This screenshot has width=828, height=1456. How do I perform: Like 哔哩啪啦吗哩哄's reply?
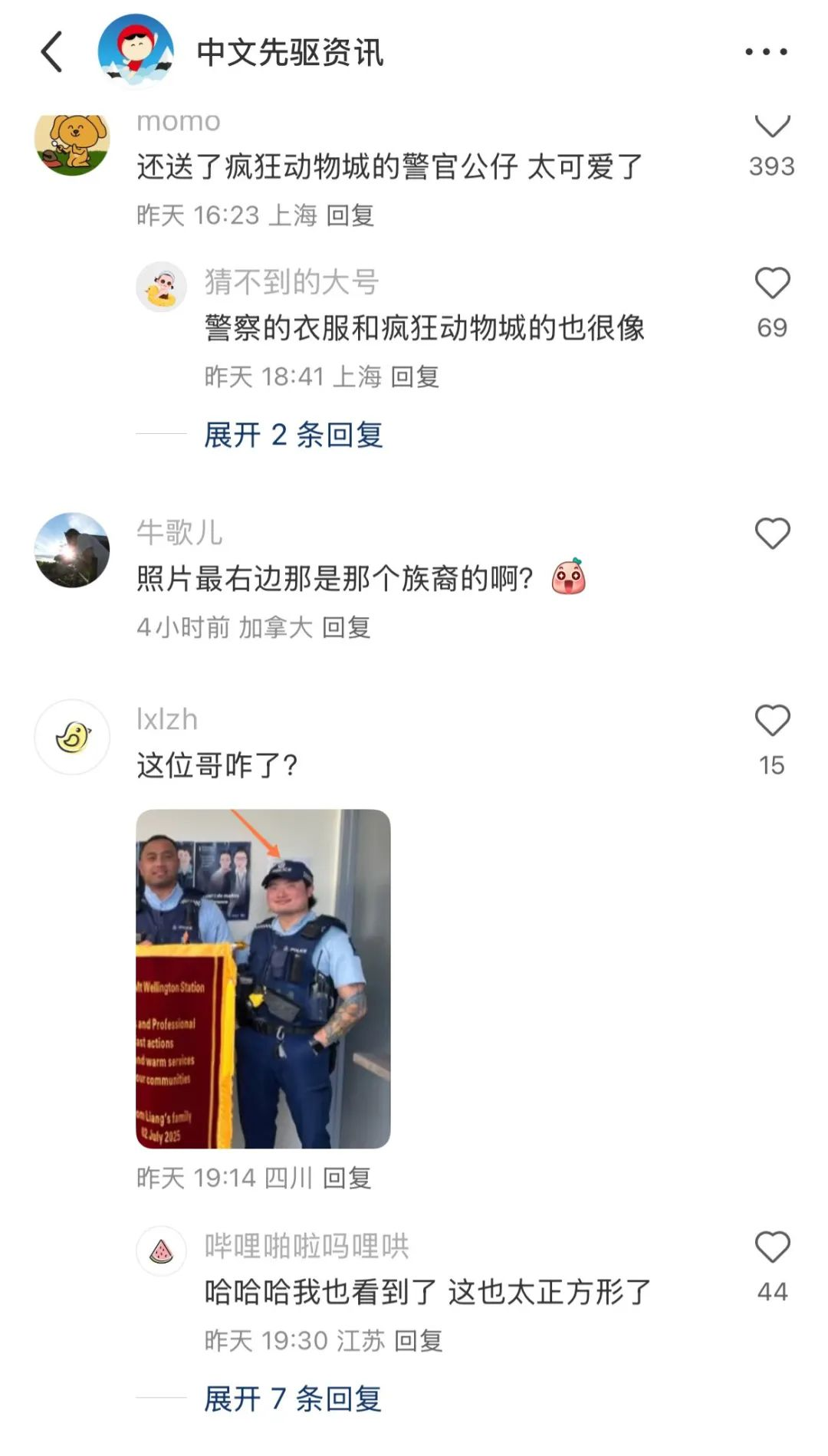[x=772, y=1247]
